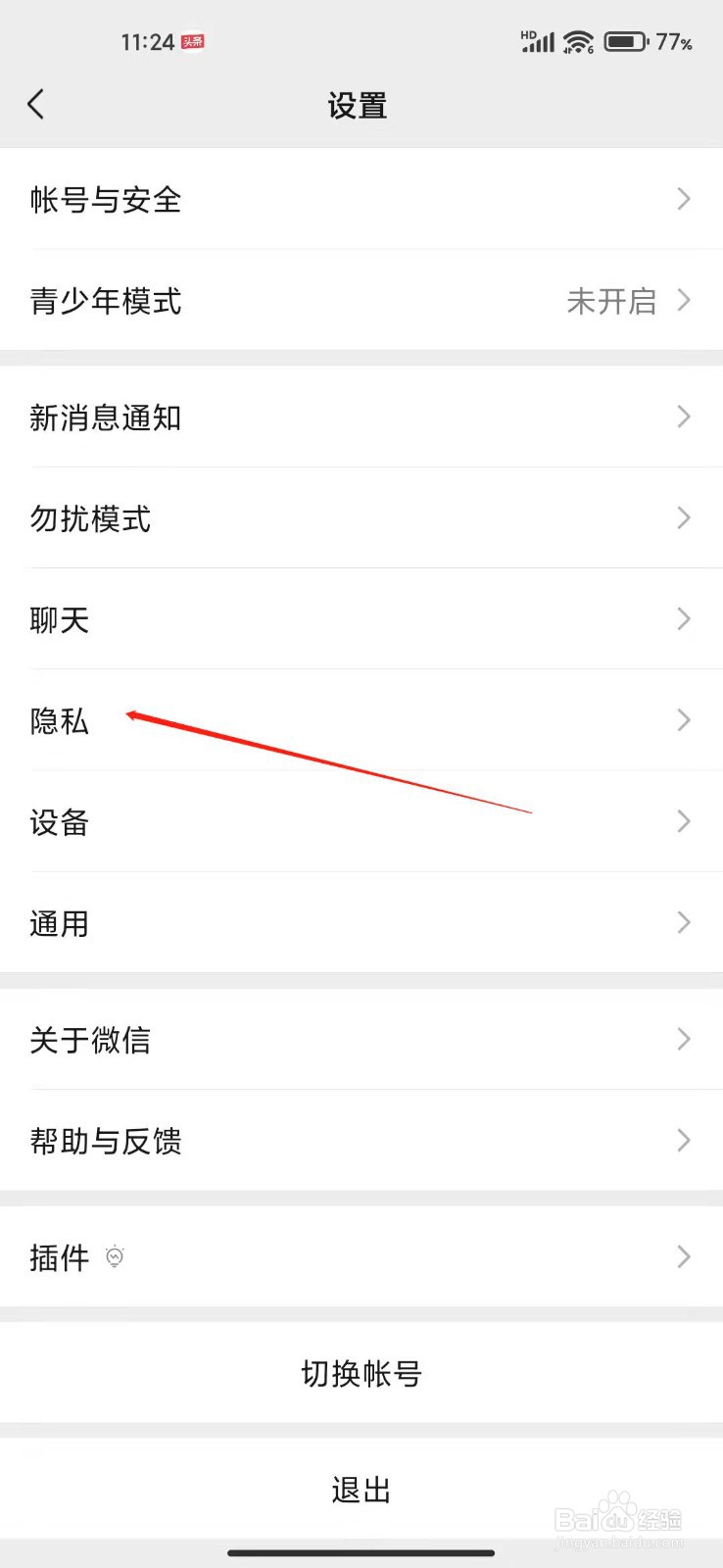Viewport: 723px width, 1568px height.
Task: Expand 通用 via its right arrow
Action: (x=683, y=922)
